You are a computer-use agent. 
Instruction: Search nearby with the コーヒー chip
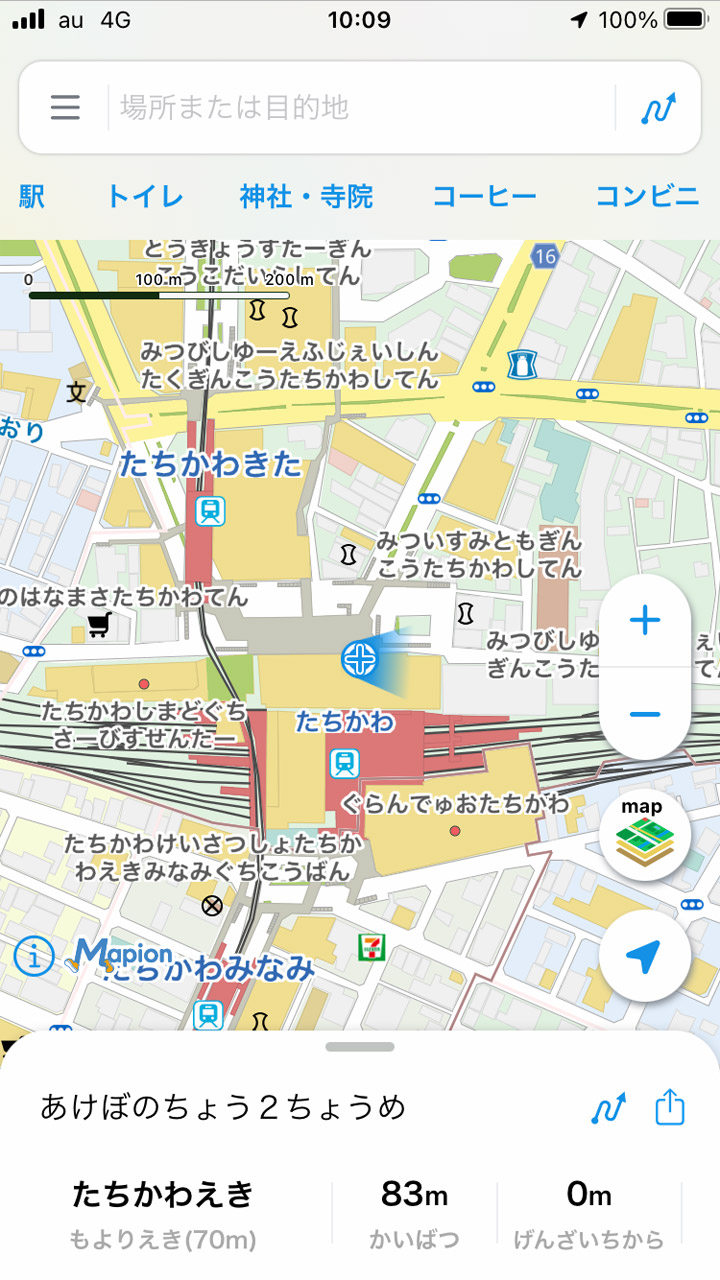click(x=485, y=198)
